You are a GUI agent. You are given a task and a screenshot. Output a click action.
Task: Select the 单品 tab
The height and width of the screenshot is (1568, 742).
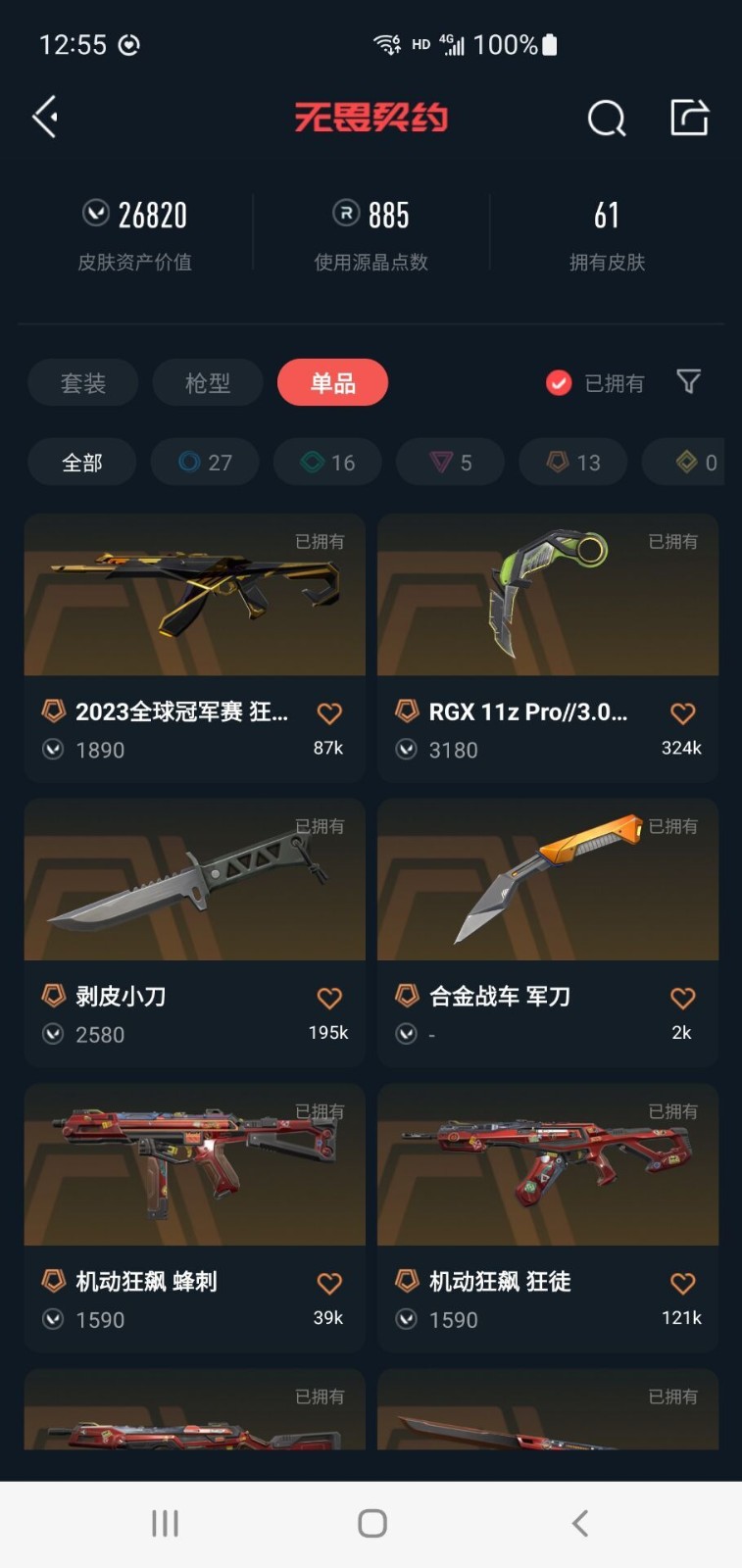[332, 383]
